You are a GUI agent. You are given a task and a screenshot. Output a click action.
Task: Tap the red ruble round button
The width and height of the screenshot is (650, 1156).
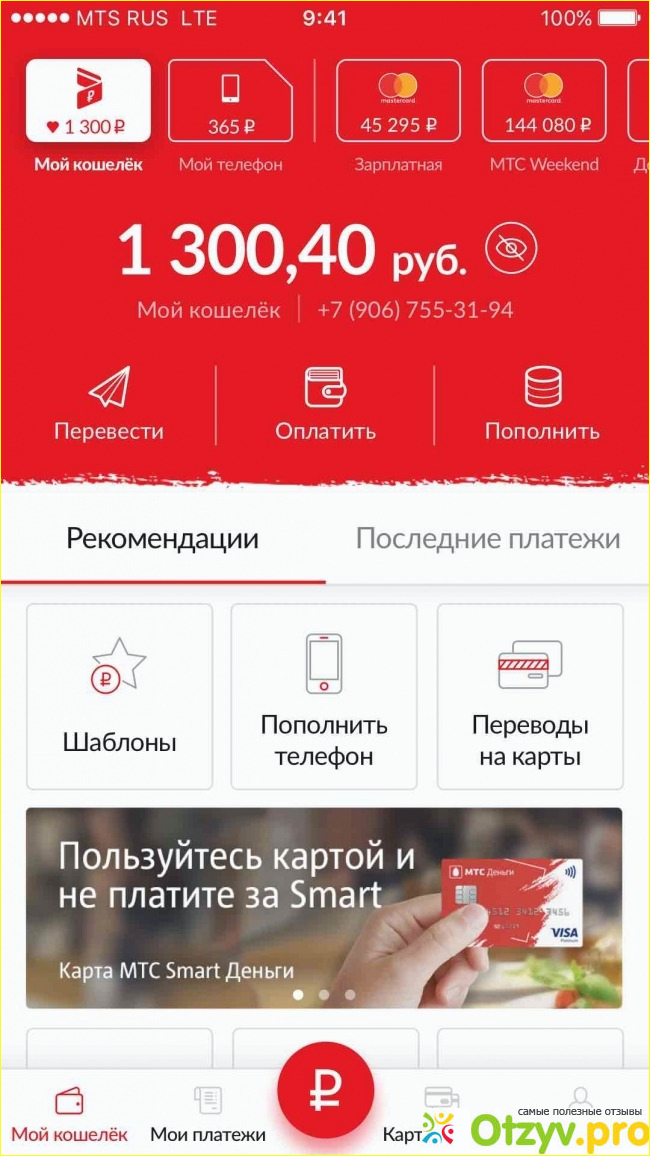(x=325, y=1093)
